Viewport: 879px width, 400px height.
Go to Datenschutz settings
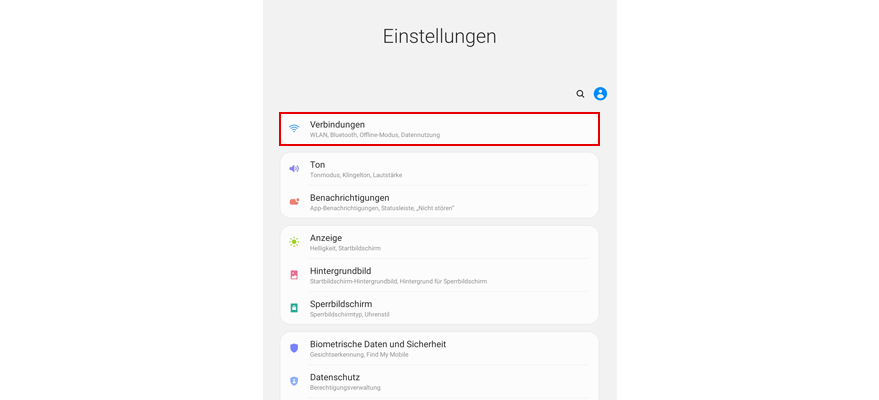[438, 381]
